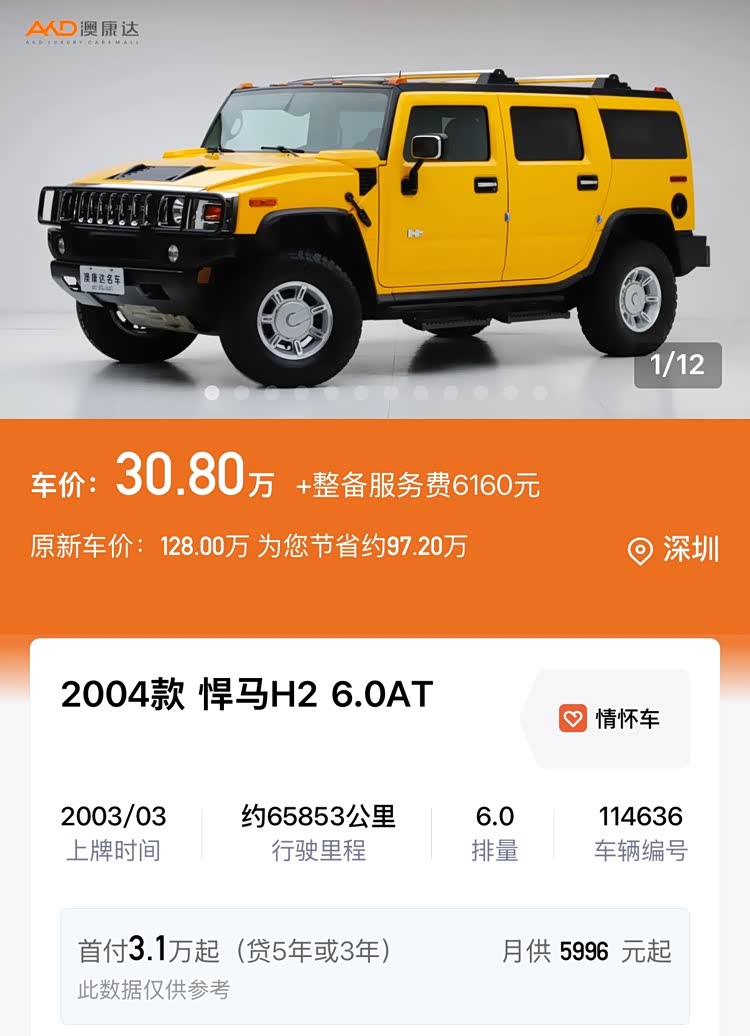Open the 首付3.1万起 loan plan card
The width and height of the screenshot is (750, 1036).
pyautogui.click(x=375, y=966)
